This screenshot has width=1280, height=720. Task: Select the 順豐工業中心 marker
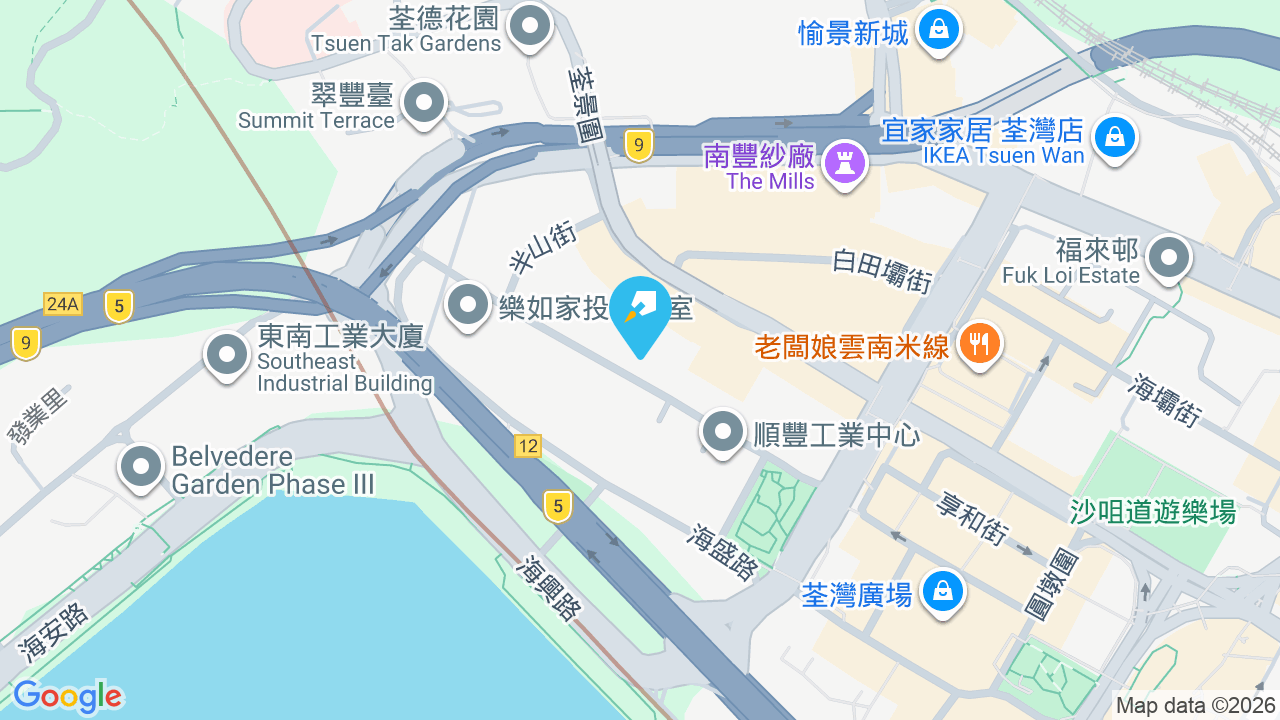(x=722, y=434)
